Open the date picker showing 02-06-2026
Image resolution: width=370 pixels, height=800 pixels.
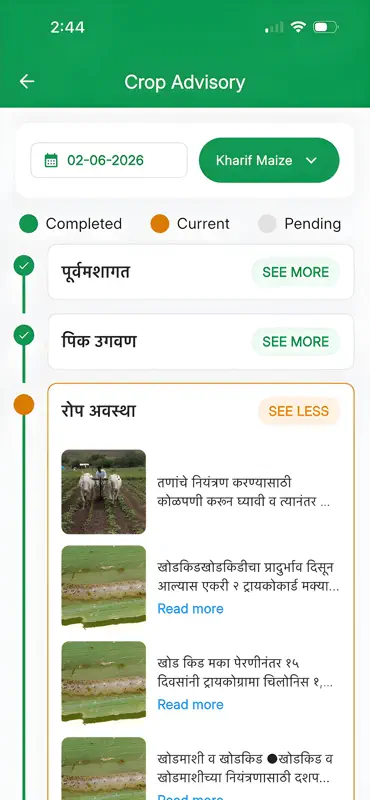click(x=109, y=160)
